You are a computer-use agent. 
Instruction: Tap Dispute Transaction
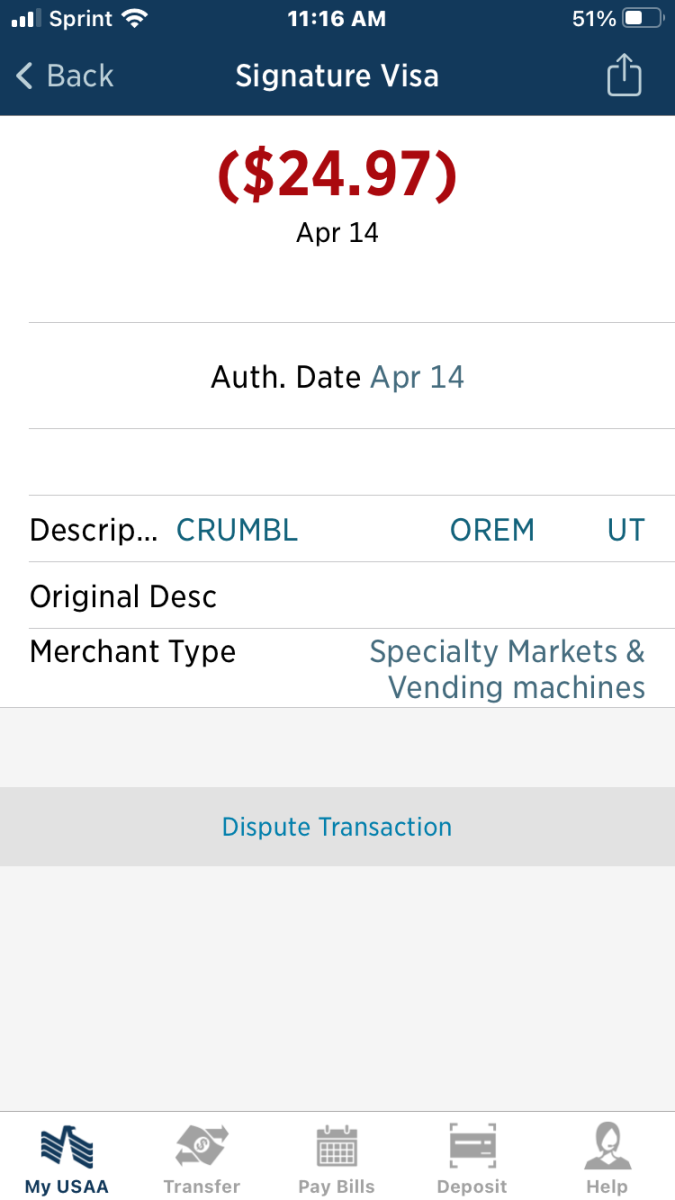[337, 827]
